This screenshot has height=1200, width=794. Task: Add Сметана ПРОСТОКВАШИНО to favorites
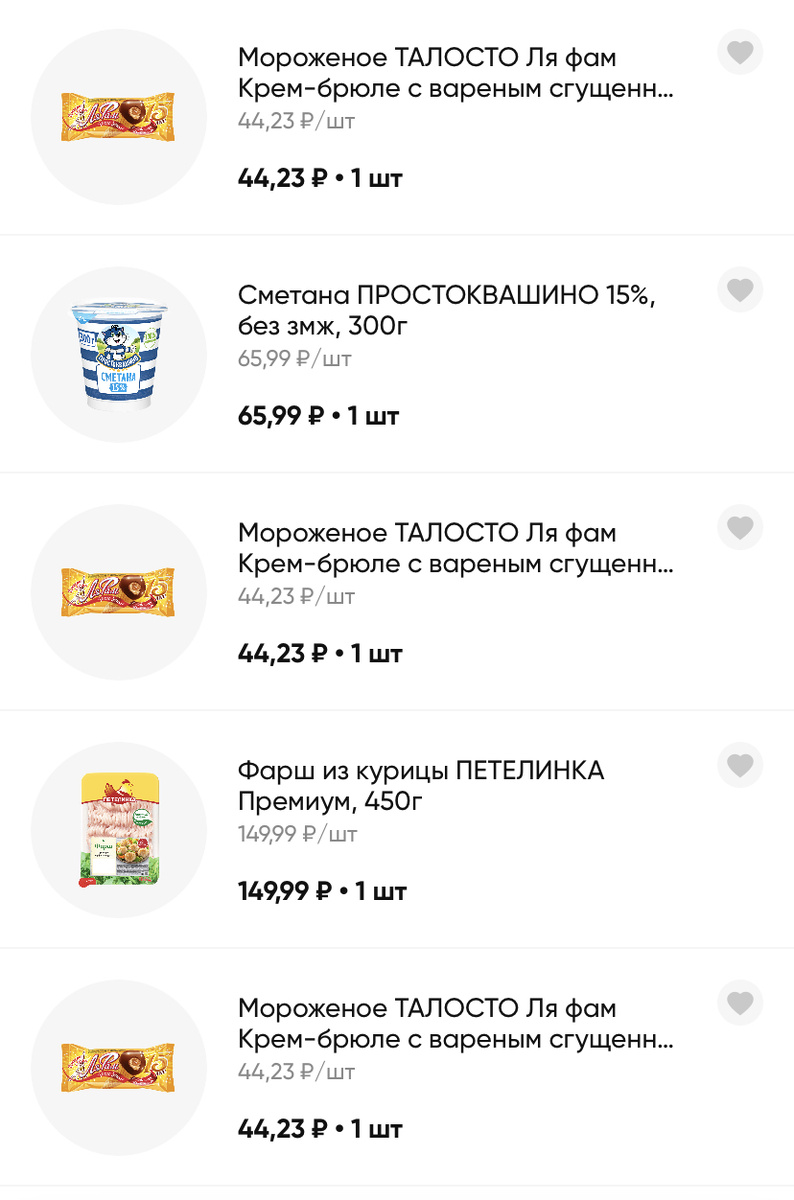pos(740,290)
